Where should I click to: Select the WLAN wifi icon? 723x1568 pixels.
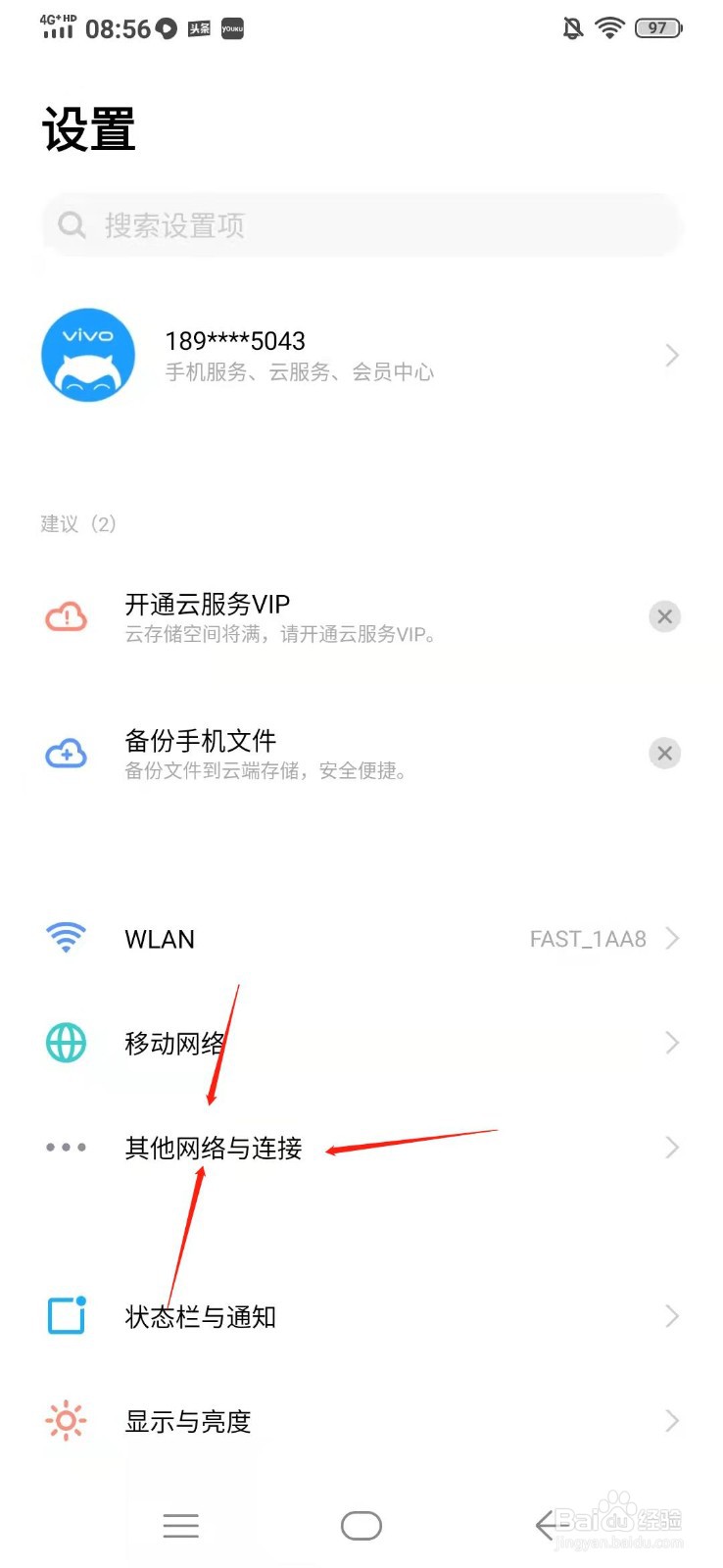[x=65, y=938]
